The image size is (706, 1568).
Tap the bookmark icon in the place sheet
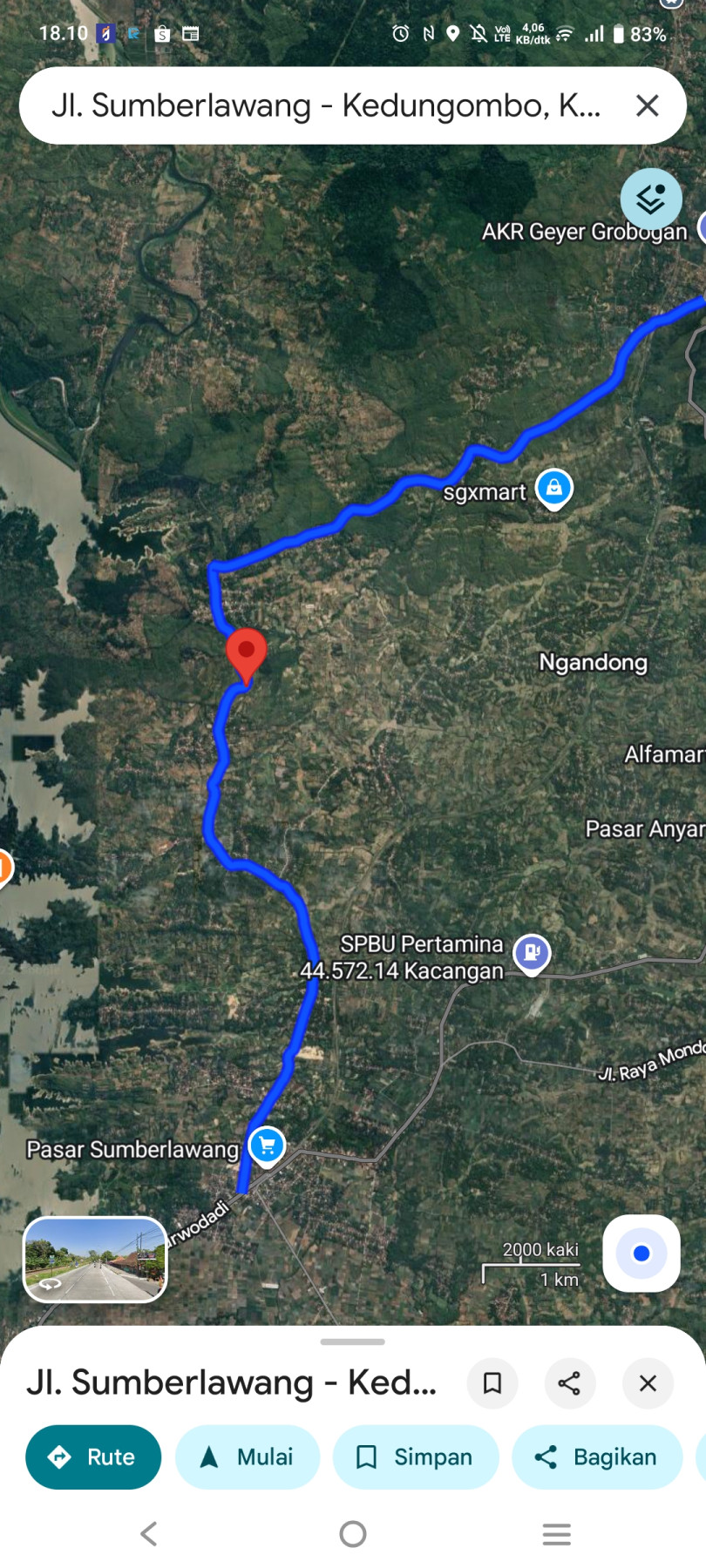tap(492, 1383)
